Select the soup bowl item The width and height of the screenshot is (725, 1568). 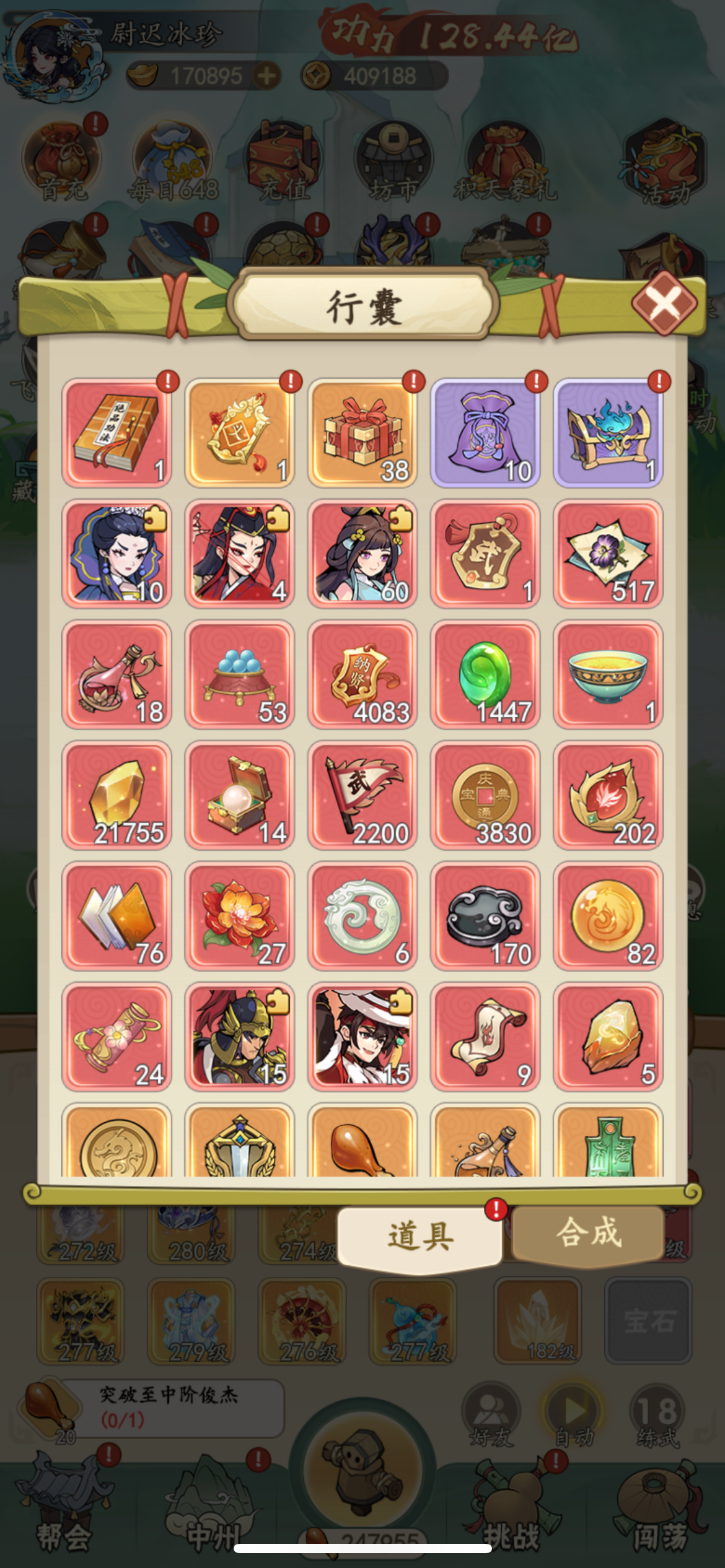(608, 674)
